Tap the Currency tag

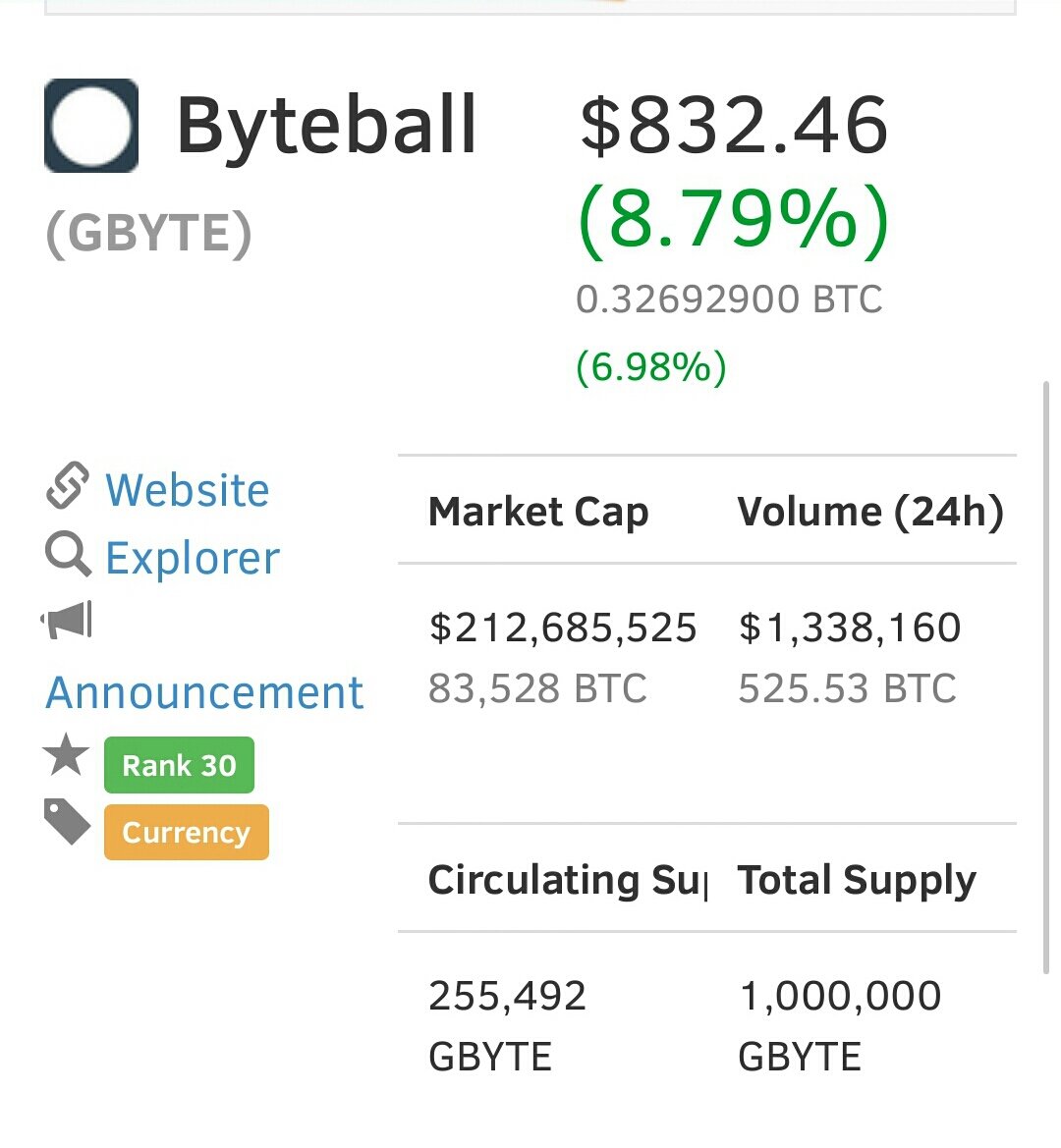point(186,833)
